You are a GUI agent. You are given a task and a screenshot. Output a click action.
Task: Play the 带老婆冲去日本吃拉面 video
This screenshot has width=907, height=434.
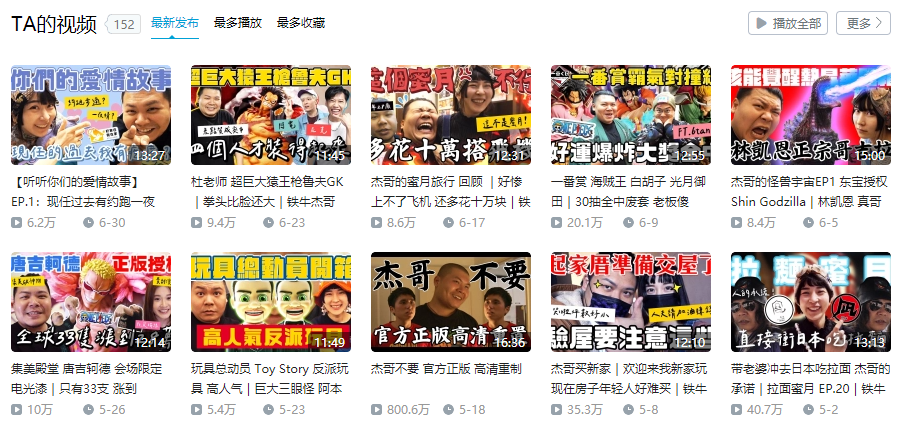pos(810,301)
